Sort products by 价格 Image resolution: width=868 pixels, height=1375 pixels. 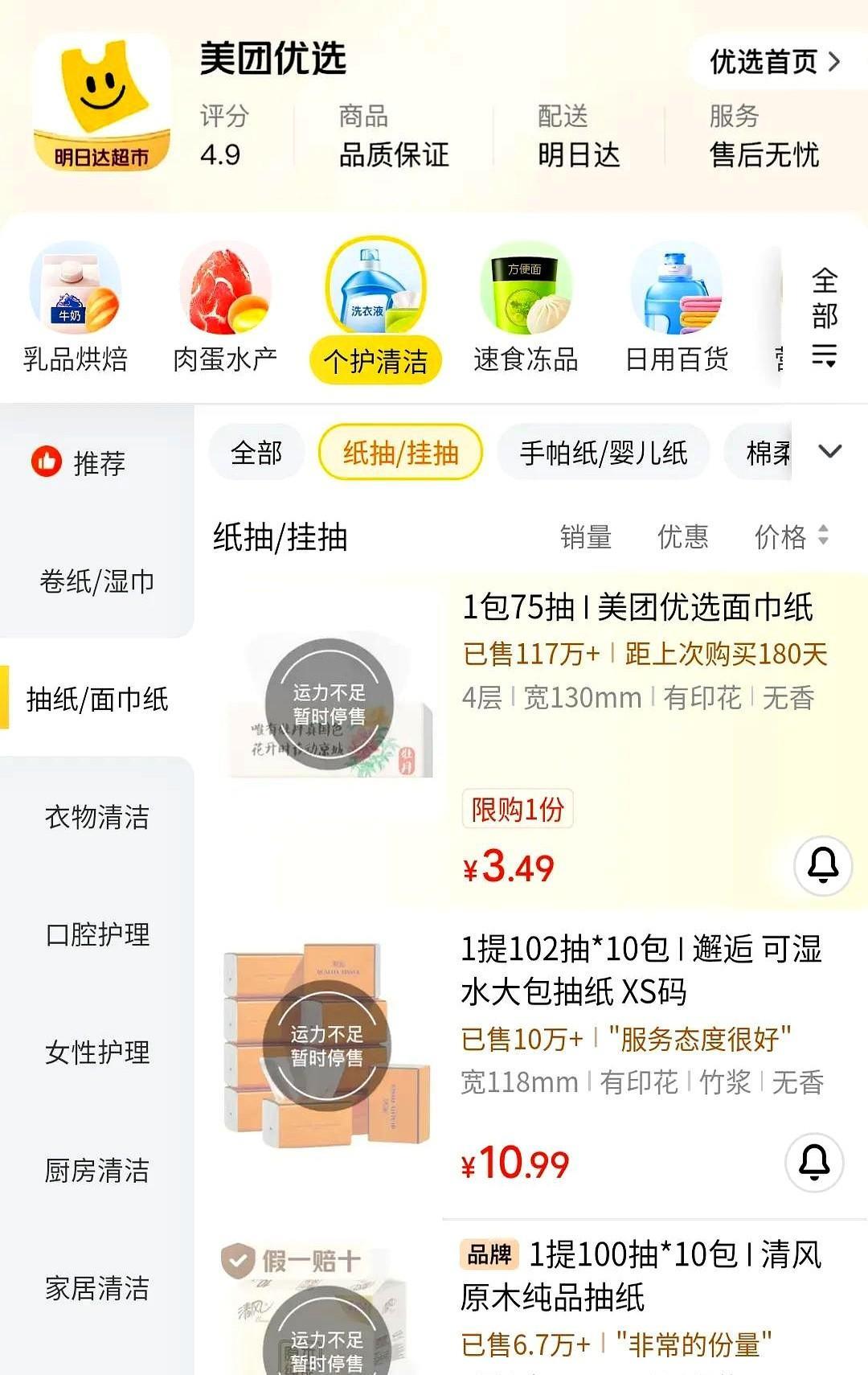791,536
